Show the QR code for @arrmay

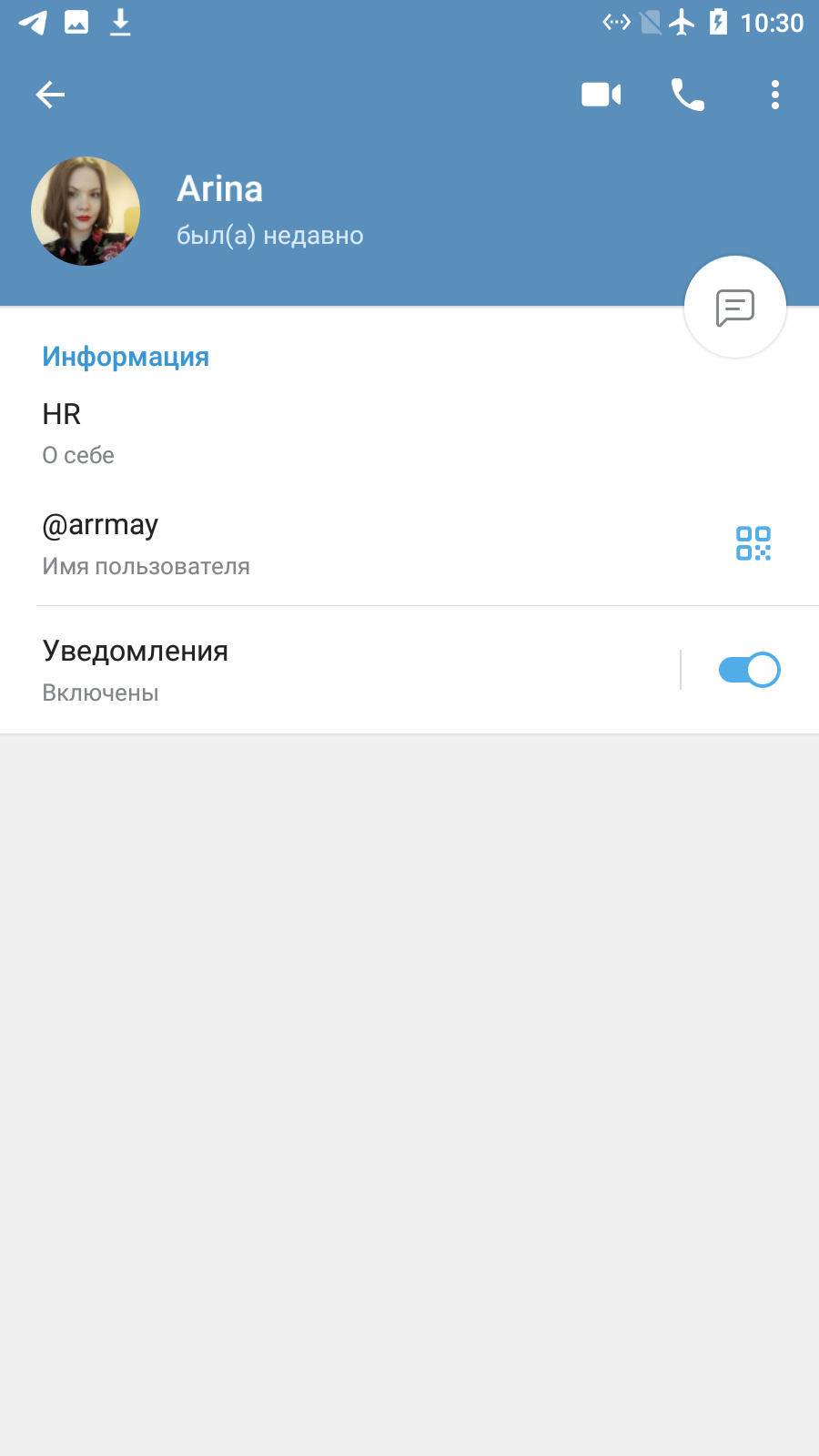click(753, 543)
